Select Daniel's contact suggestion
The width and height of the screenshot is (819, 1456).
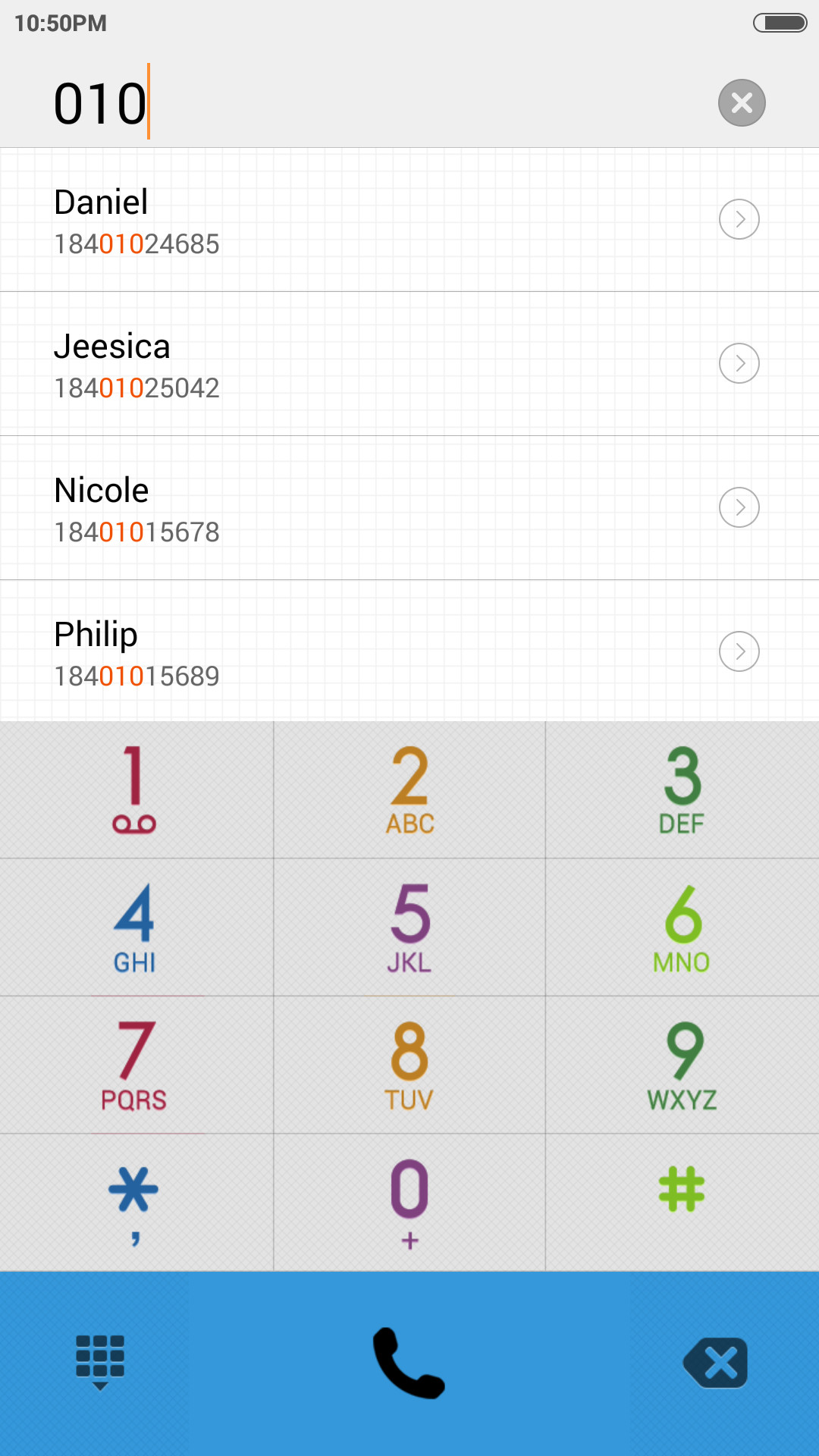[x=409, y=220]
